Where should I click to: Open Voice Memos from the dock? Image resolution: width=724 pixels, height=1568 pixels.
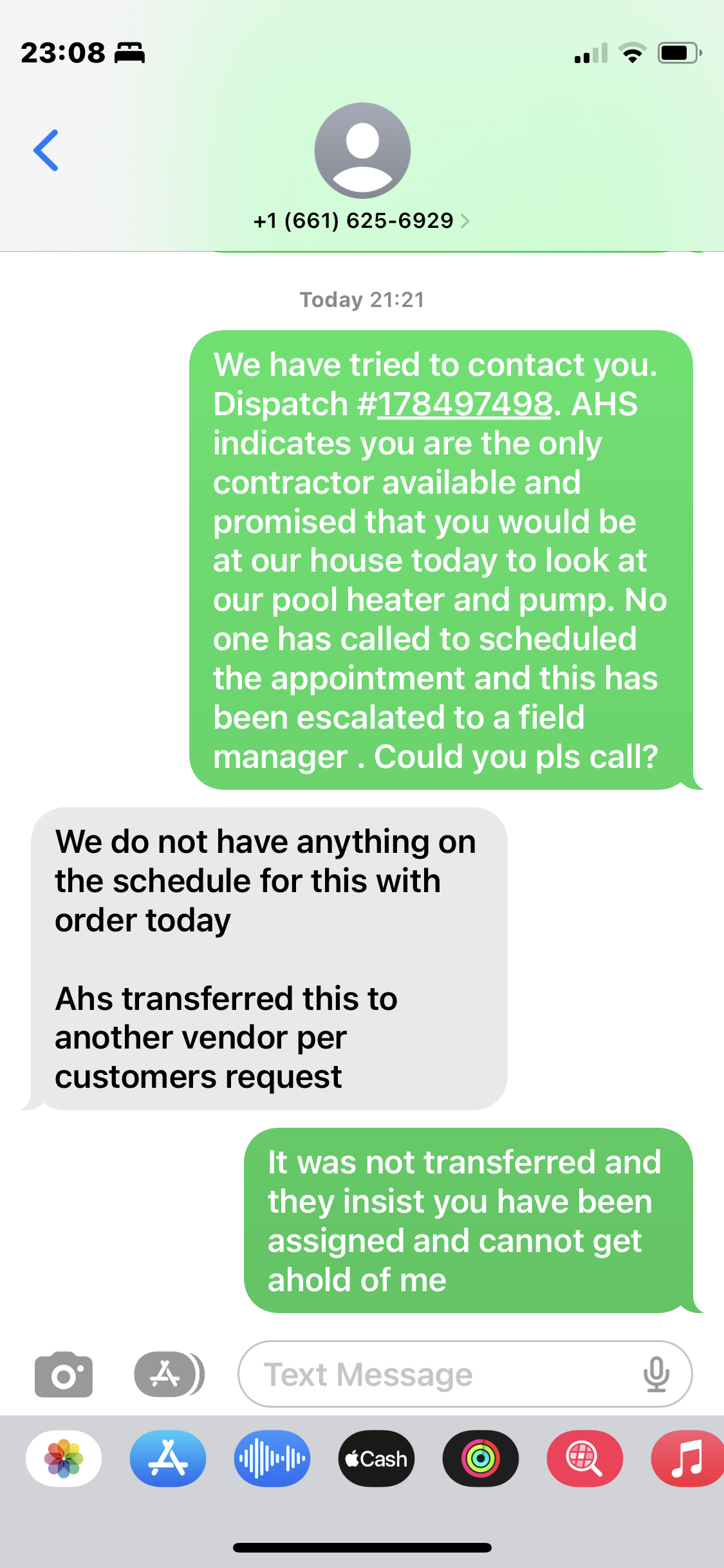click(x=272, y=1459)
